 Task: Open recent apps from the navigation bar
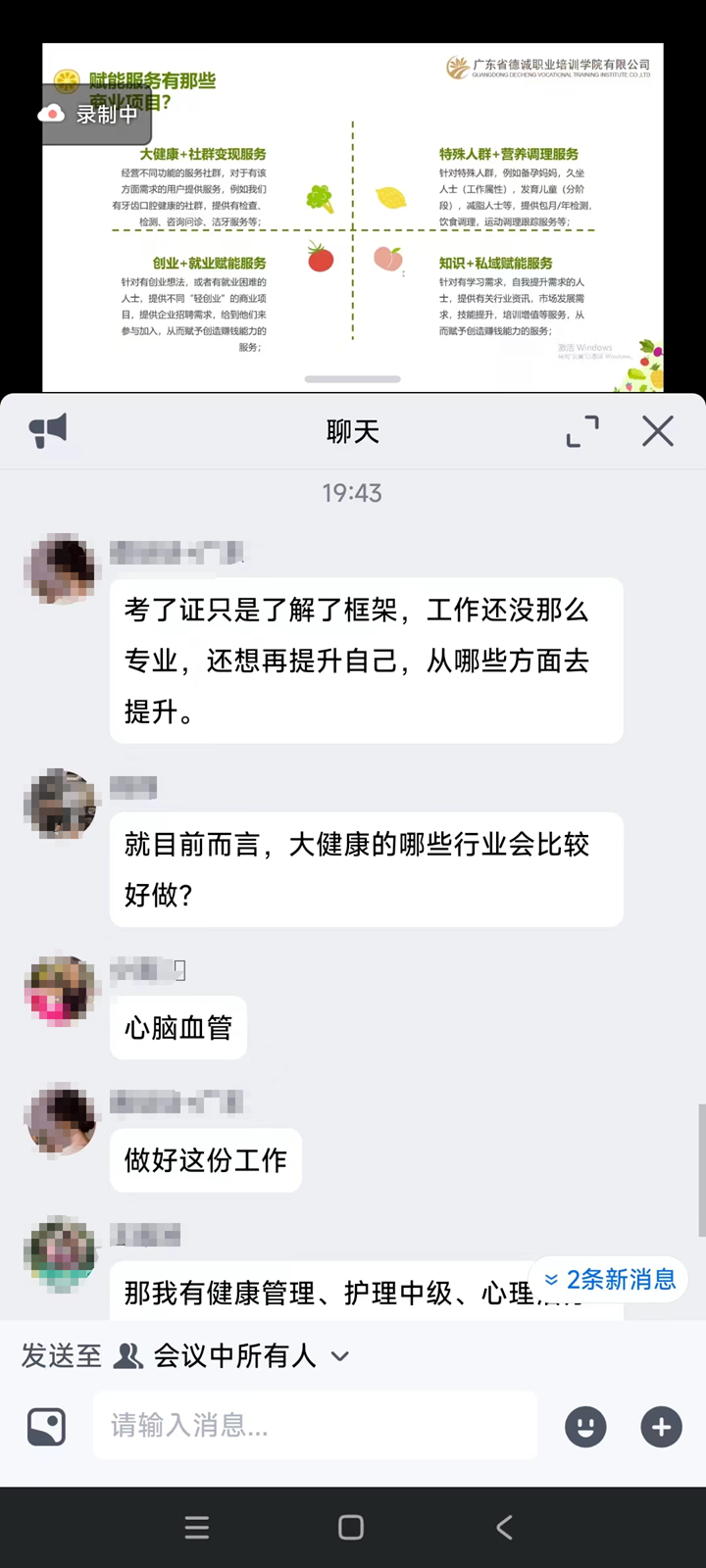coord(197,1527)
